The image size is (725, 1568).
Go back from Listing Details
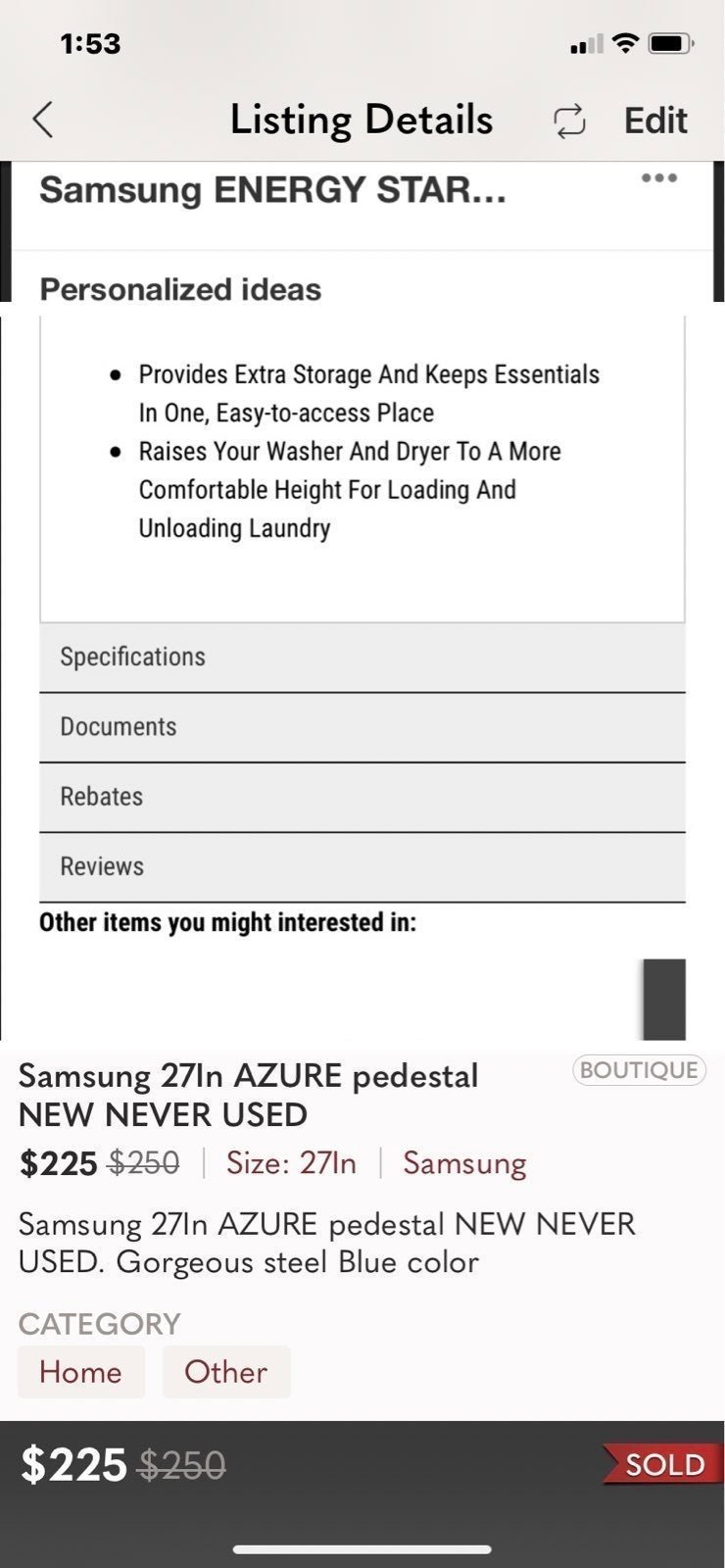coord(43,120)
